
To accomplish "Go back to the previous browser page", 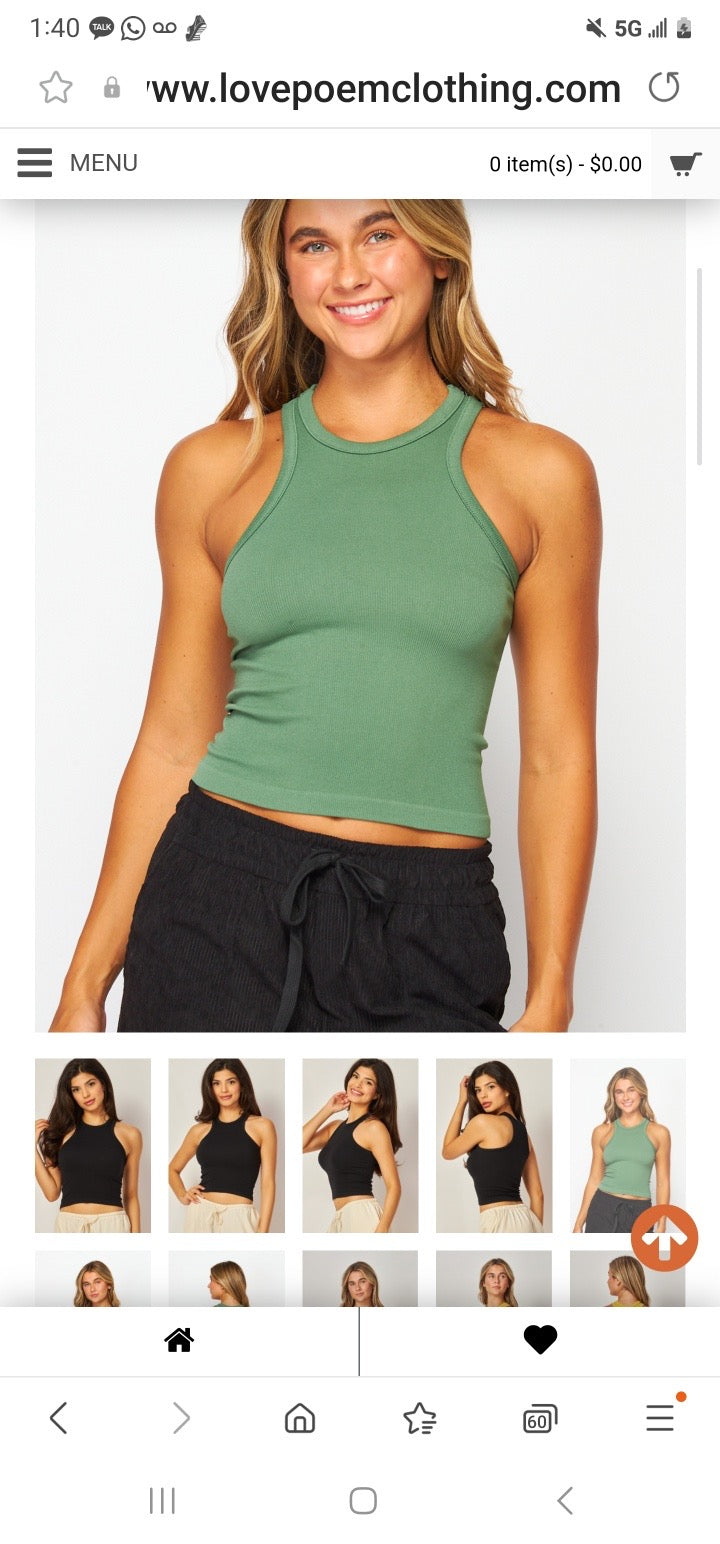I will [x=59, y=1418].
